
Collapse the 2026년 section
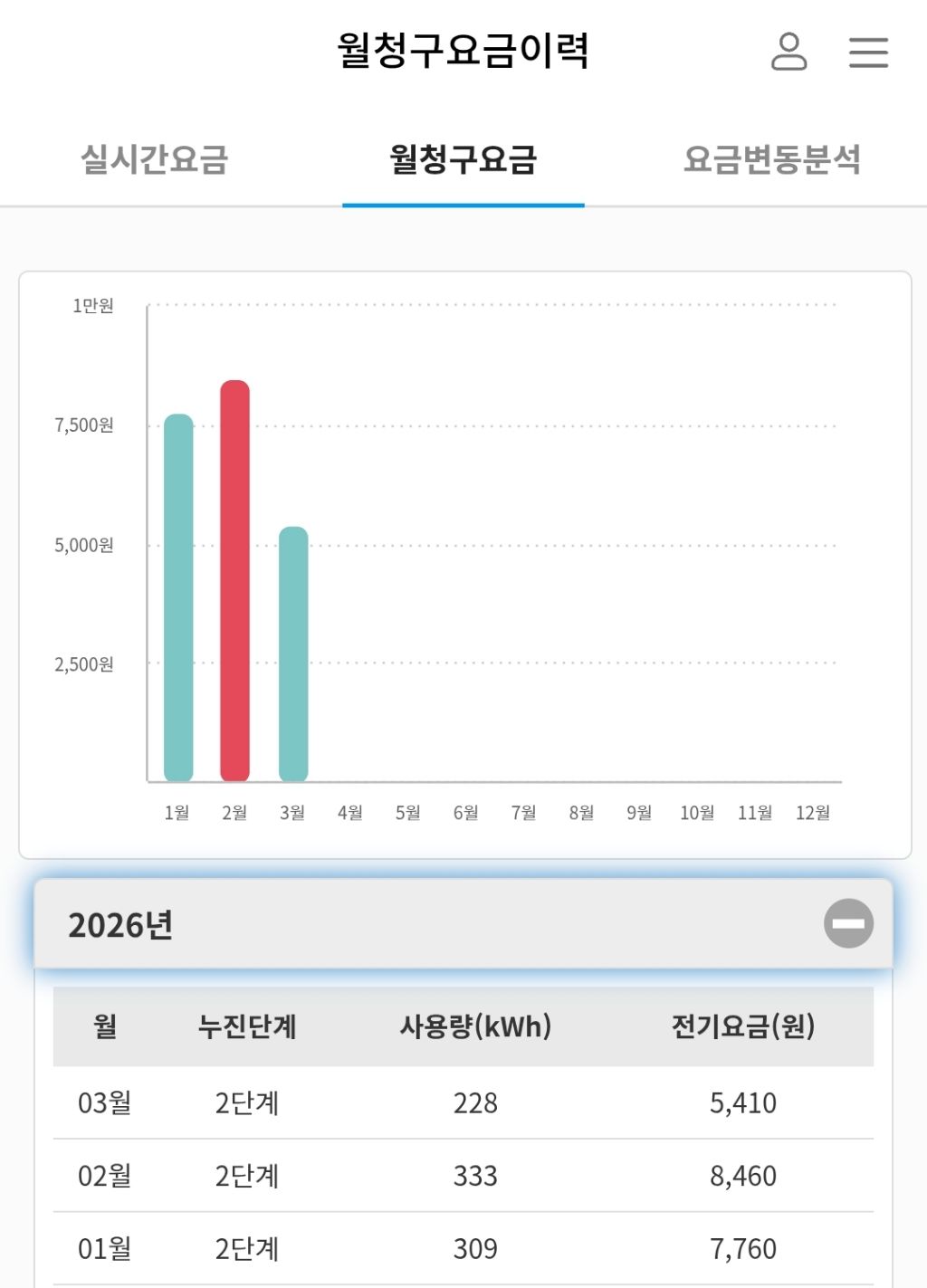coord(848,923)
